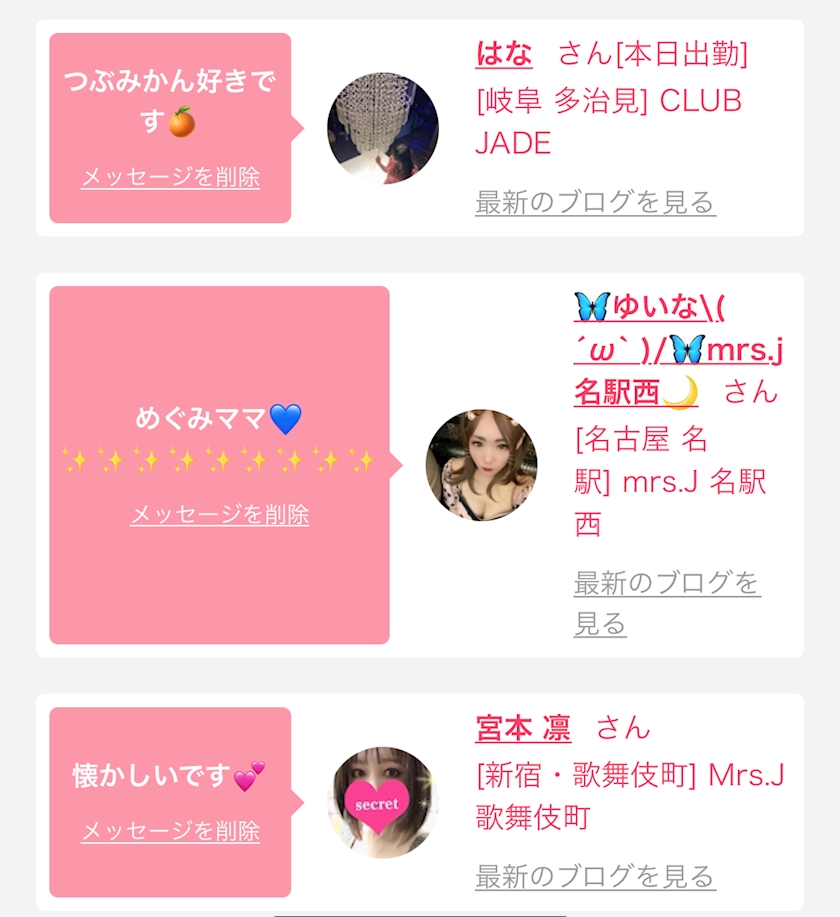Open はな's profile name link

tap(504, 54)
